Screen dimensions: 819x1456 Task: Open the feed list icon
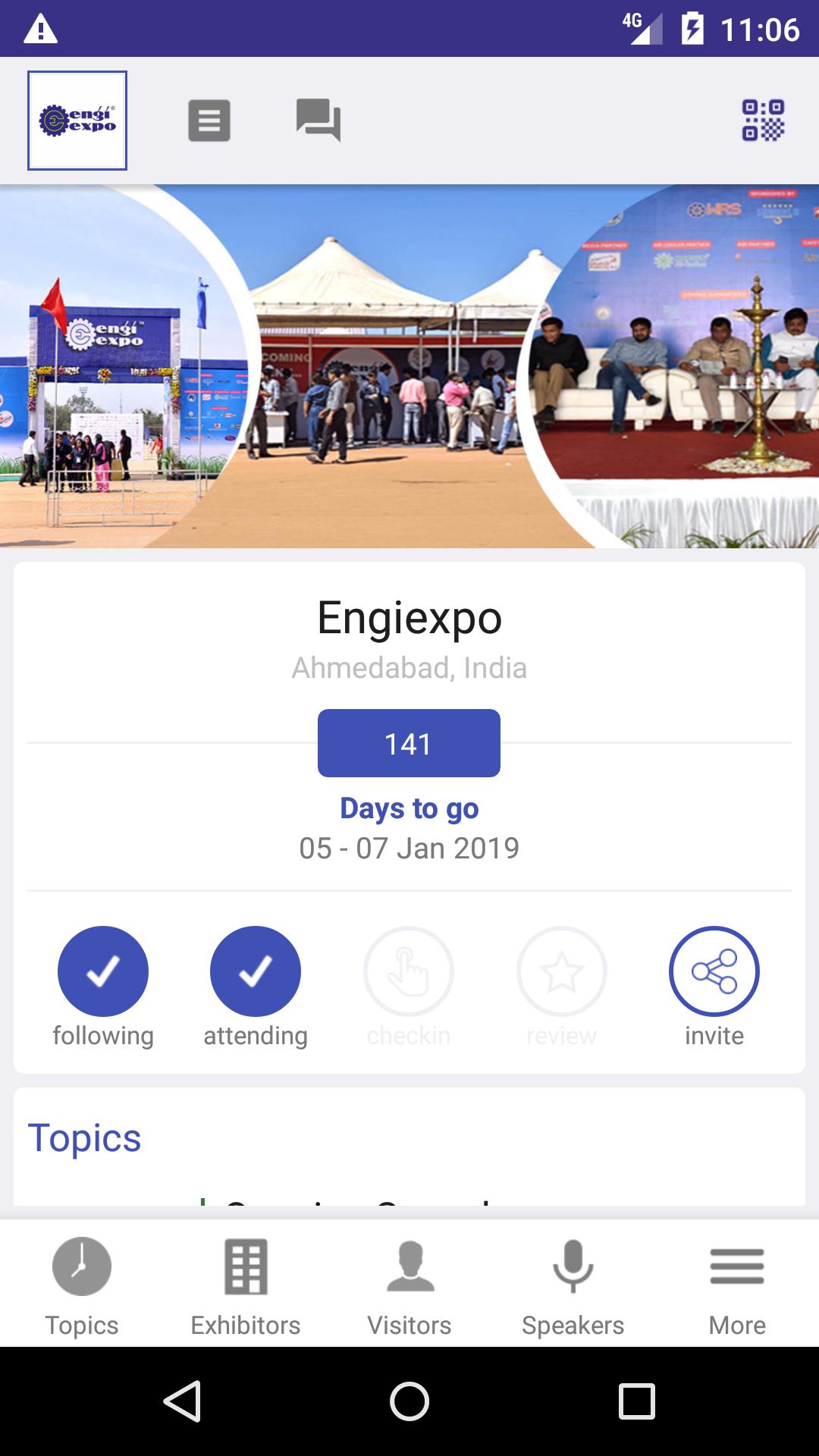[x=209, y=121]
